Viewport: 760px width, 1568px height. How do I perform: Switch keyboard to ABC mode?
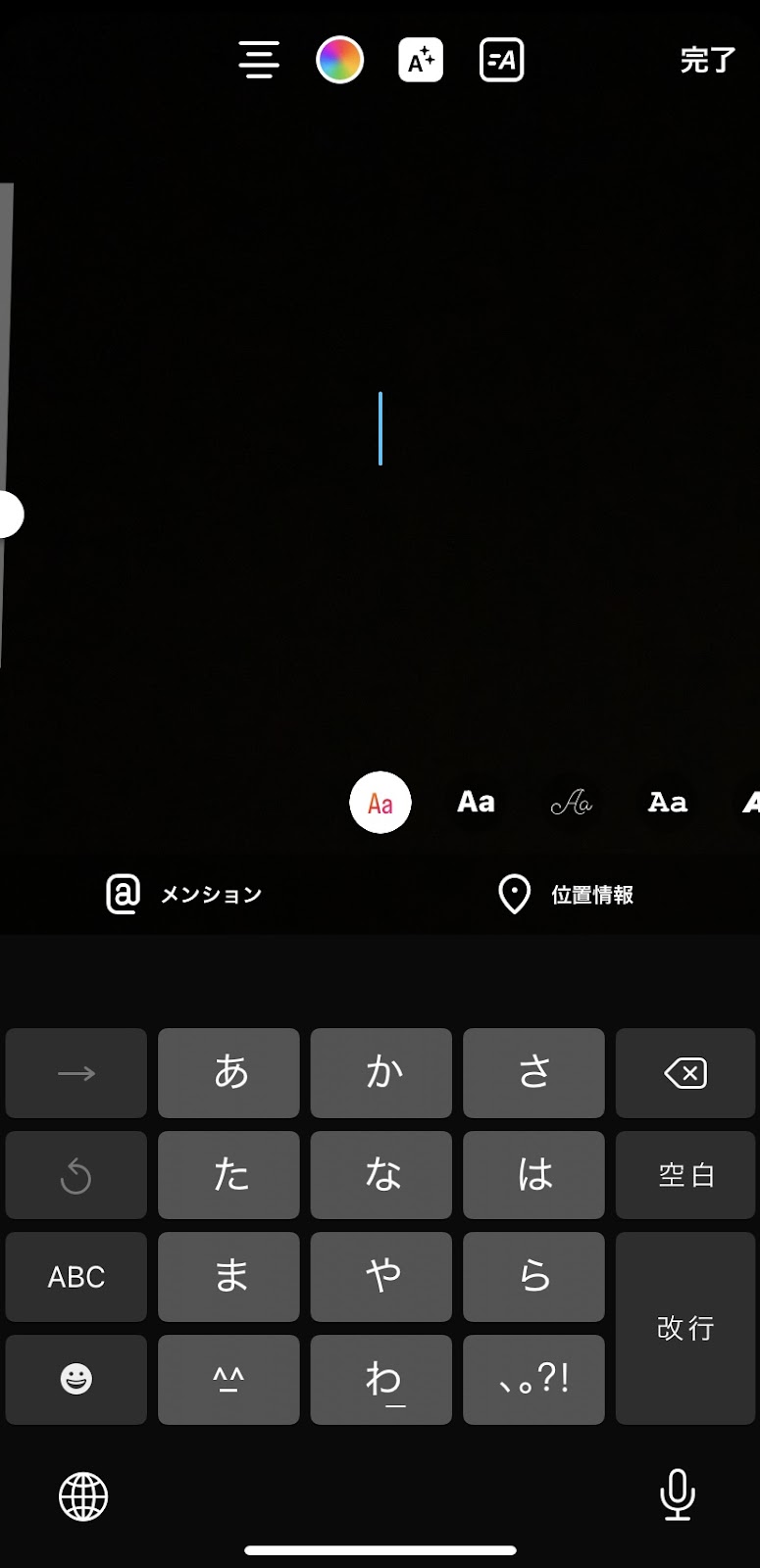pos(76,1276)
